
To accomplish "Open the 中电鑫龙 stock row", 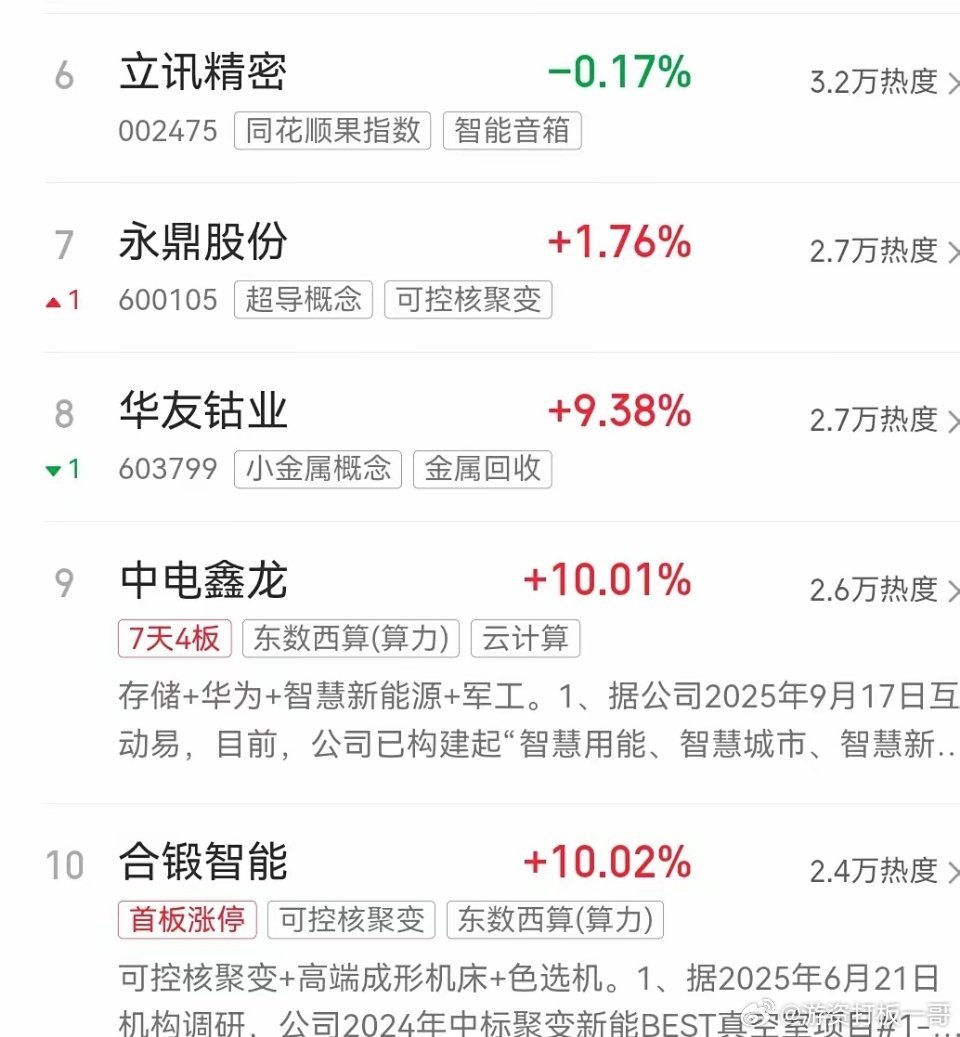I will [203, 581].
